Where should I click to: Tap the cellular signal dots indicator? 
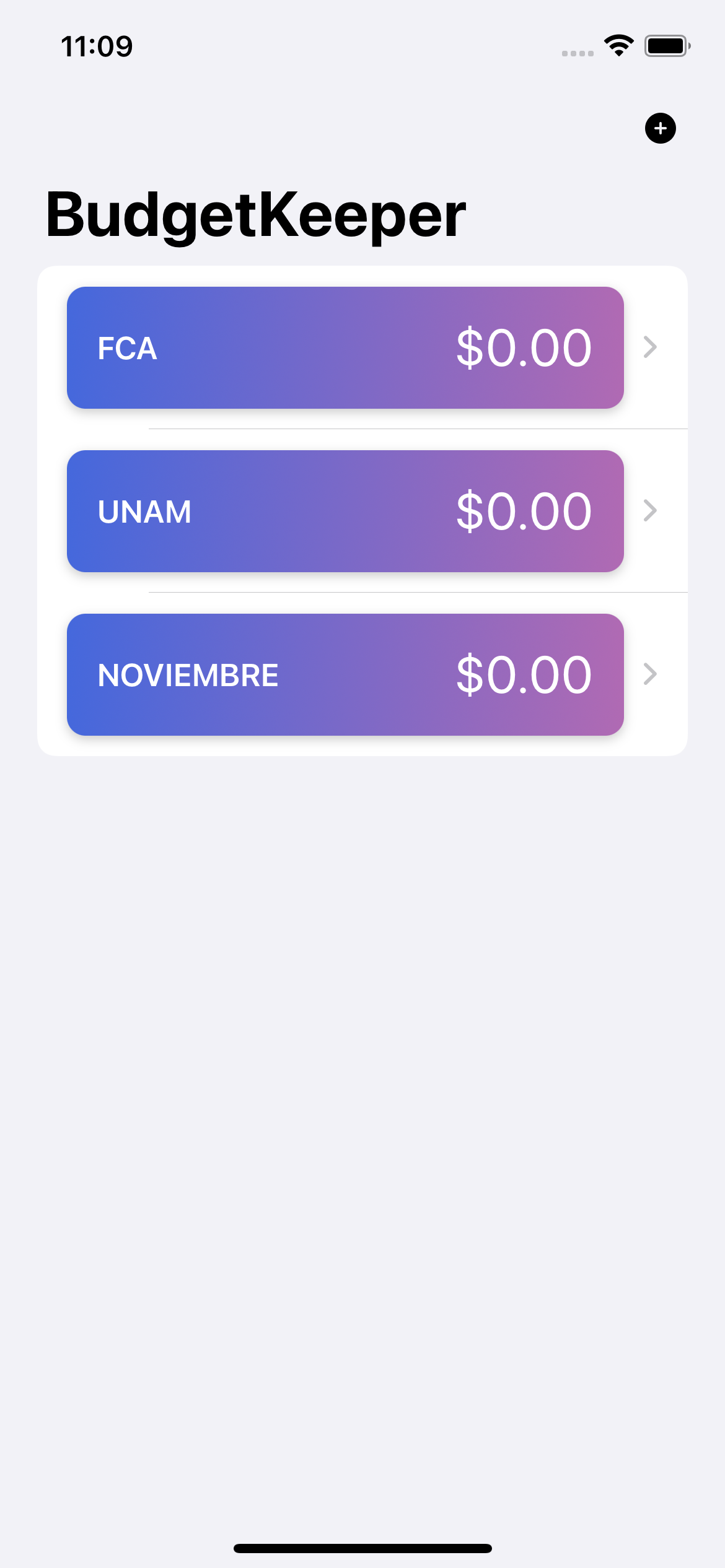pos(579,52)
